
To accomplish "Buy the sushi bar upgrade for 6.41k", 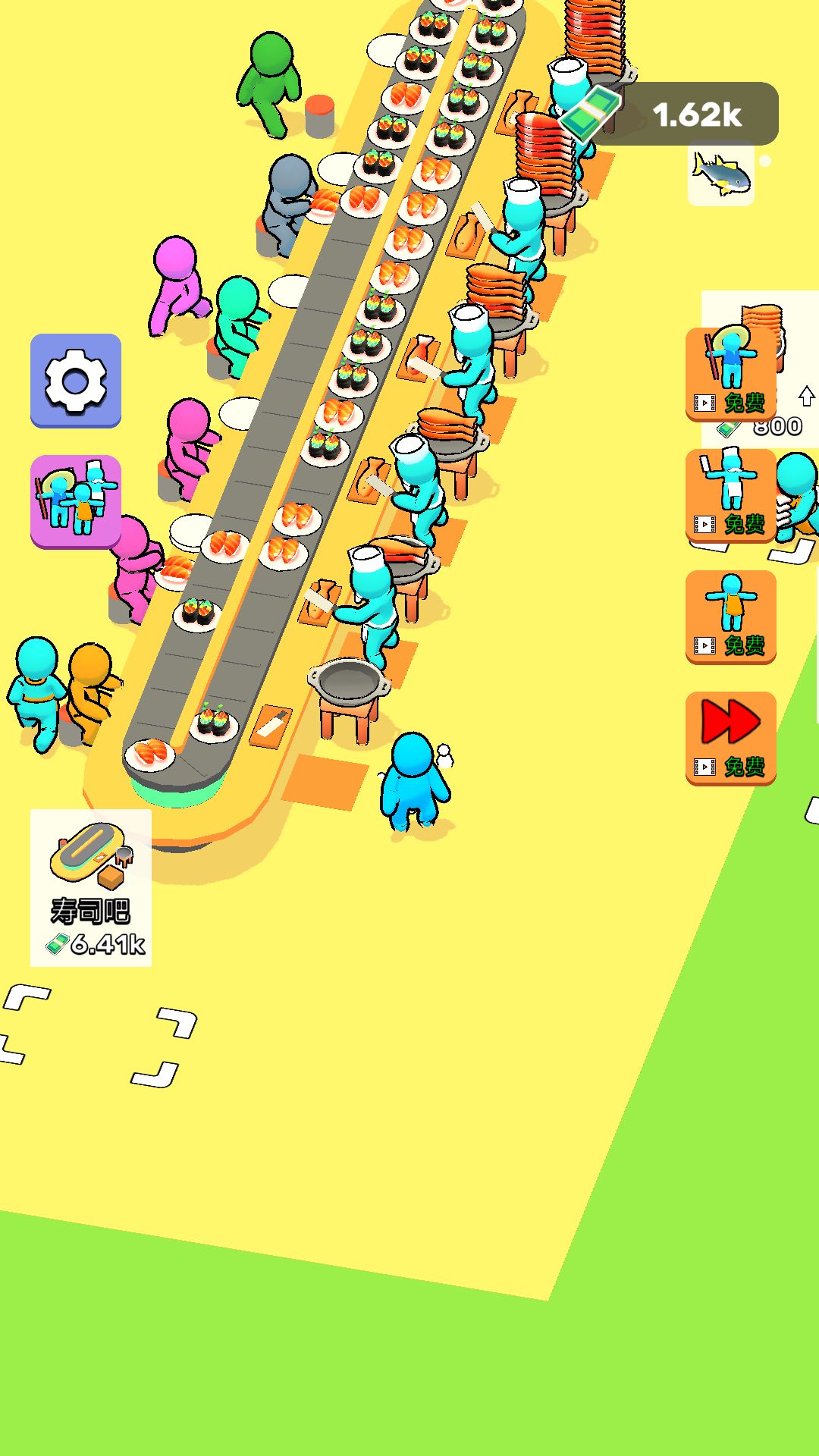I will pos(91,888).
